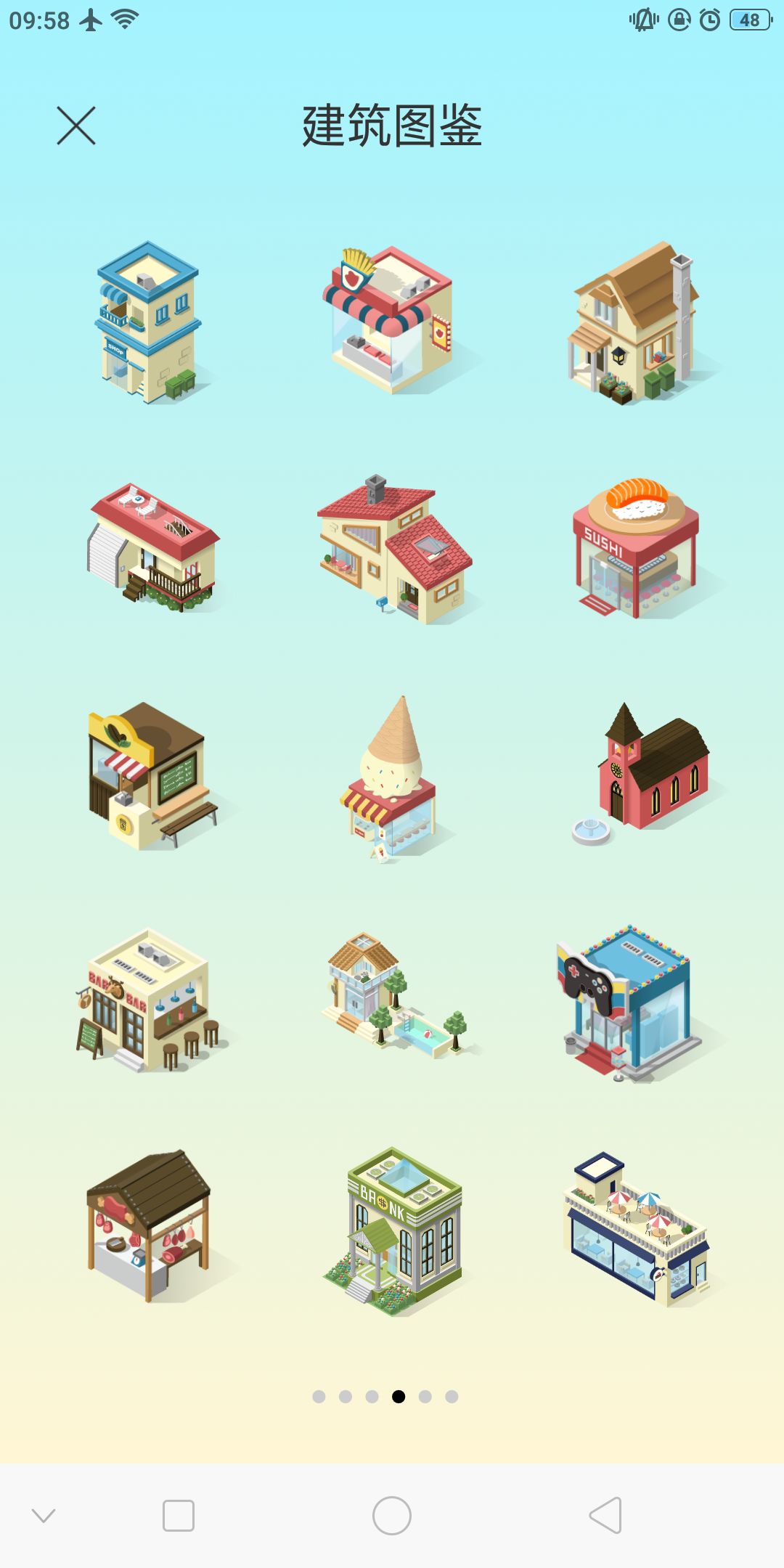The width and height of the screenshot is (784, 1568).
Task: Select the french fries shop building
Action: [391, 320]
